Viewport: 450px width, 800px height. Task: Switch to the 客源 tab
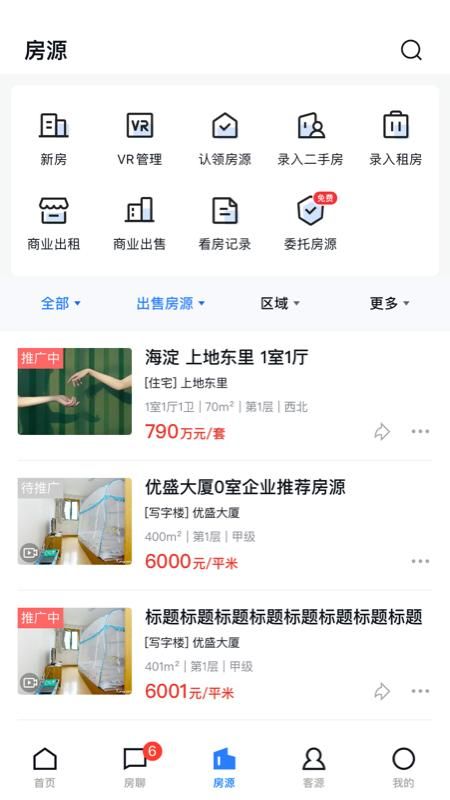[314, 767]
